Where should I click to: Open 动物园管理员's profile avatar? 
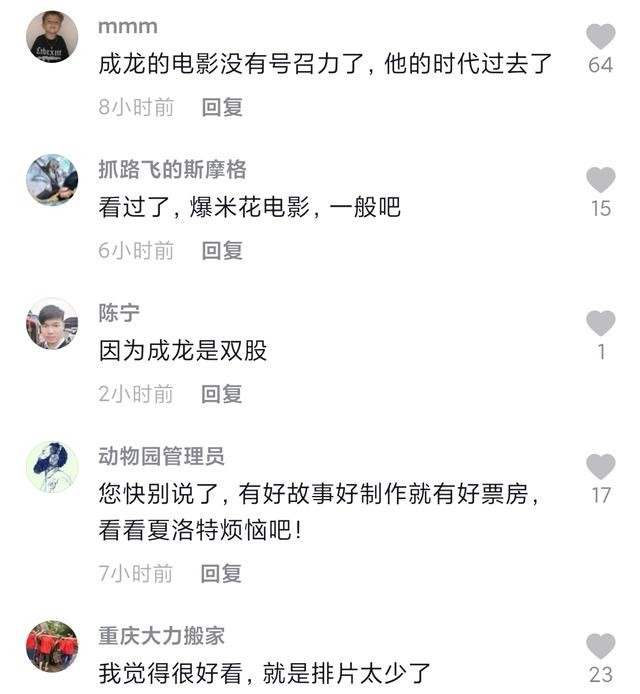tap(52, 467)
